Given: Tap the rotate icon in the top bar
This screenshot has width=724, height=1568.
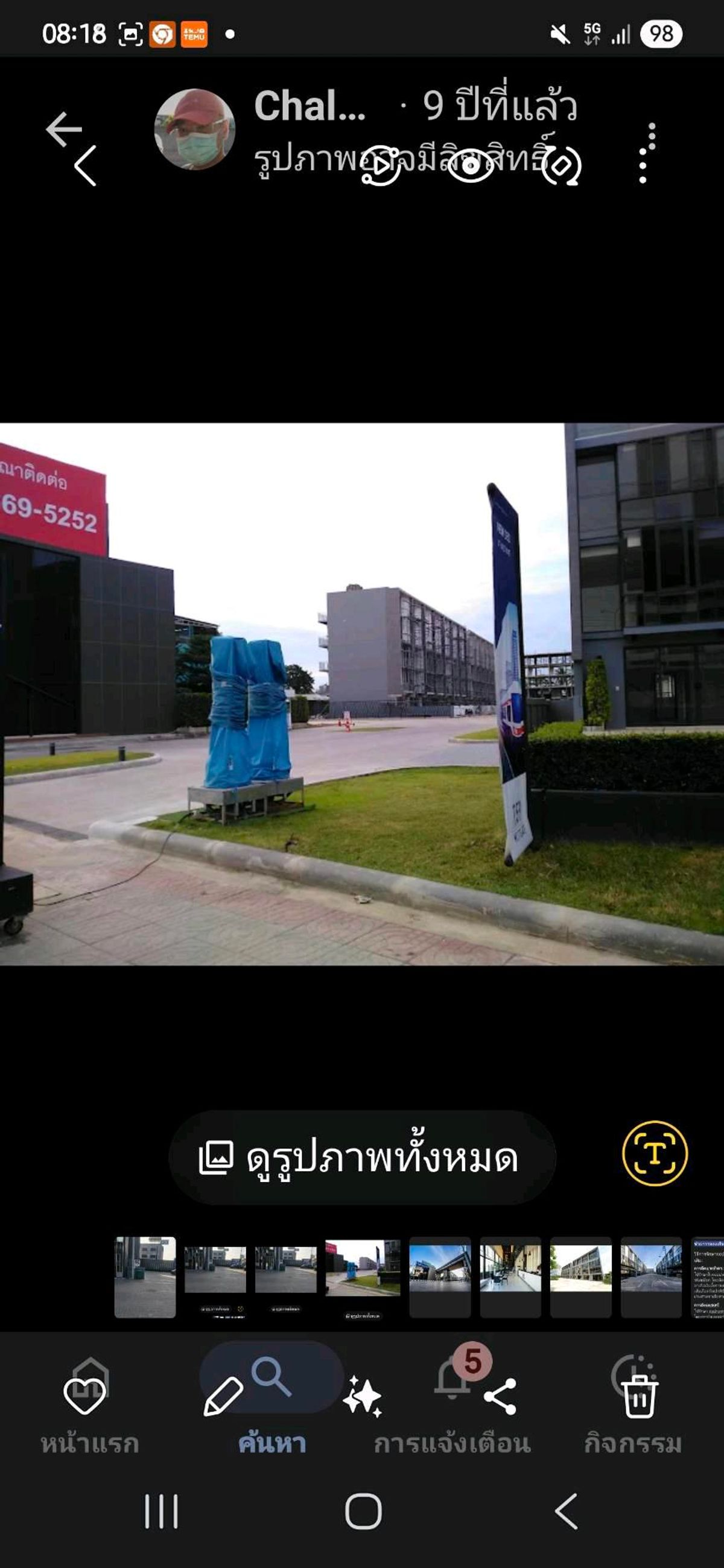Looking at the screenshot, I should point(562,165).
